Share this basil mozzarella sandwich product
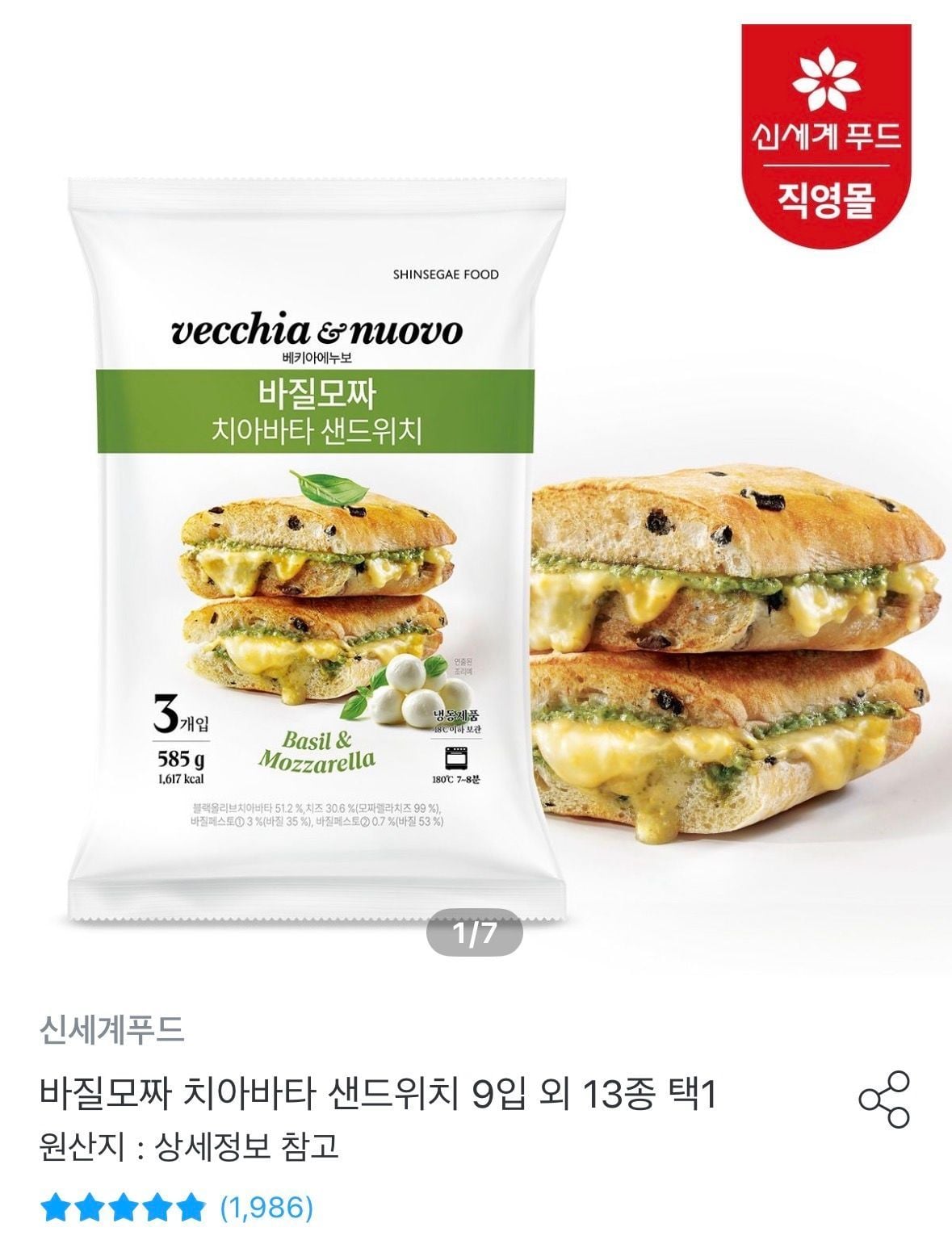 884,1100
